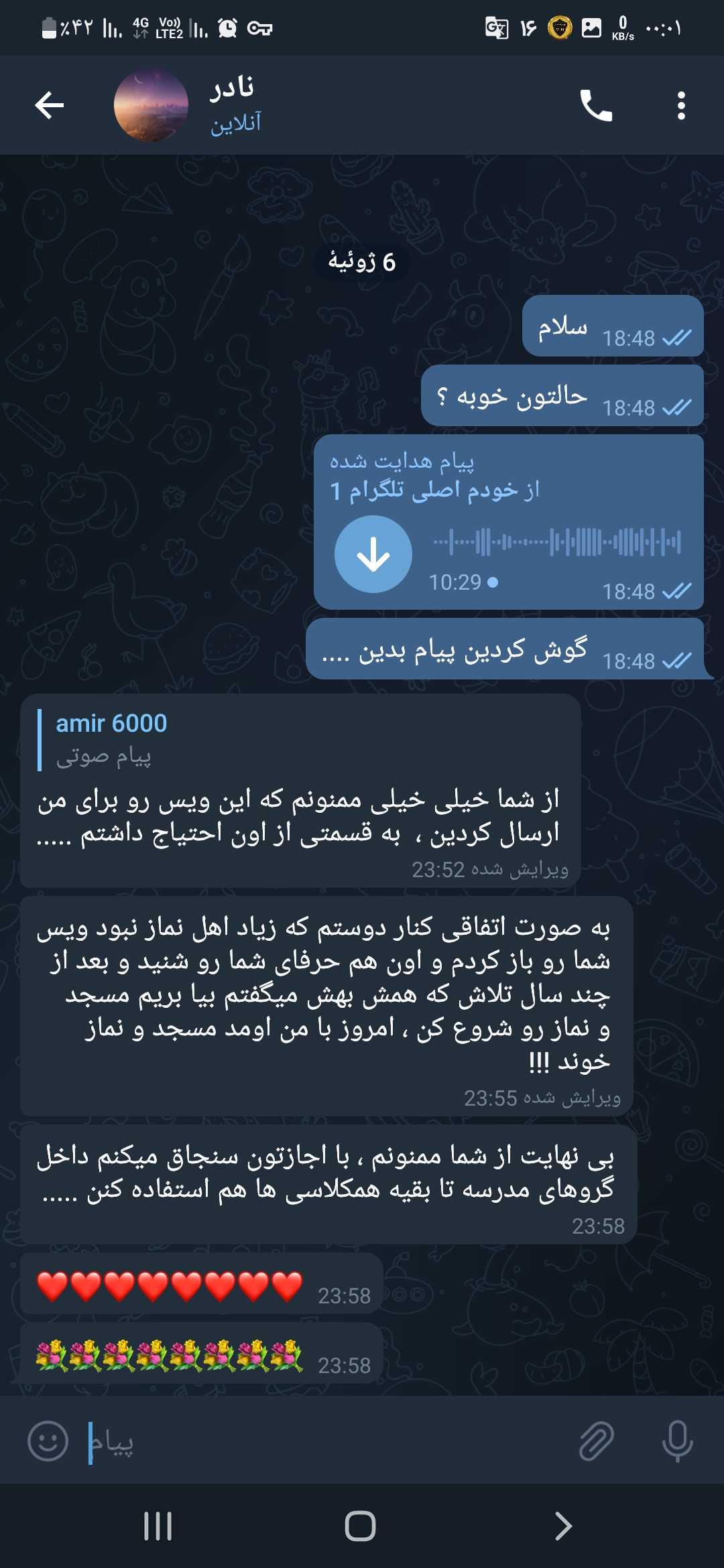Screen dimensions: 724x1568
Task: Open the emoji picker
Action: [48, 1441]
